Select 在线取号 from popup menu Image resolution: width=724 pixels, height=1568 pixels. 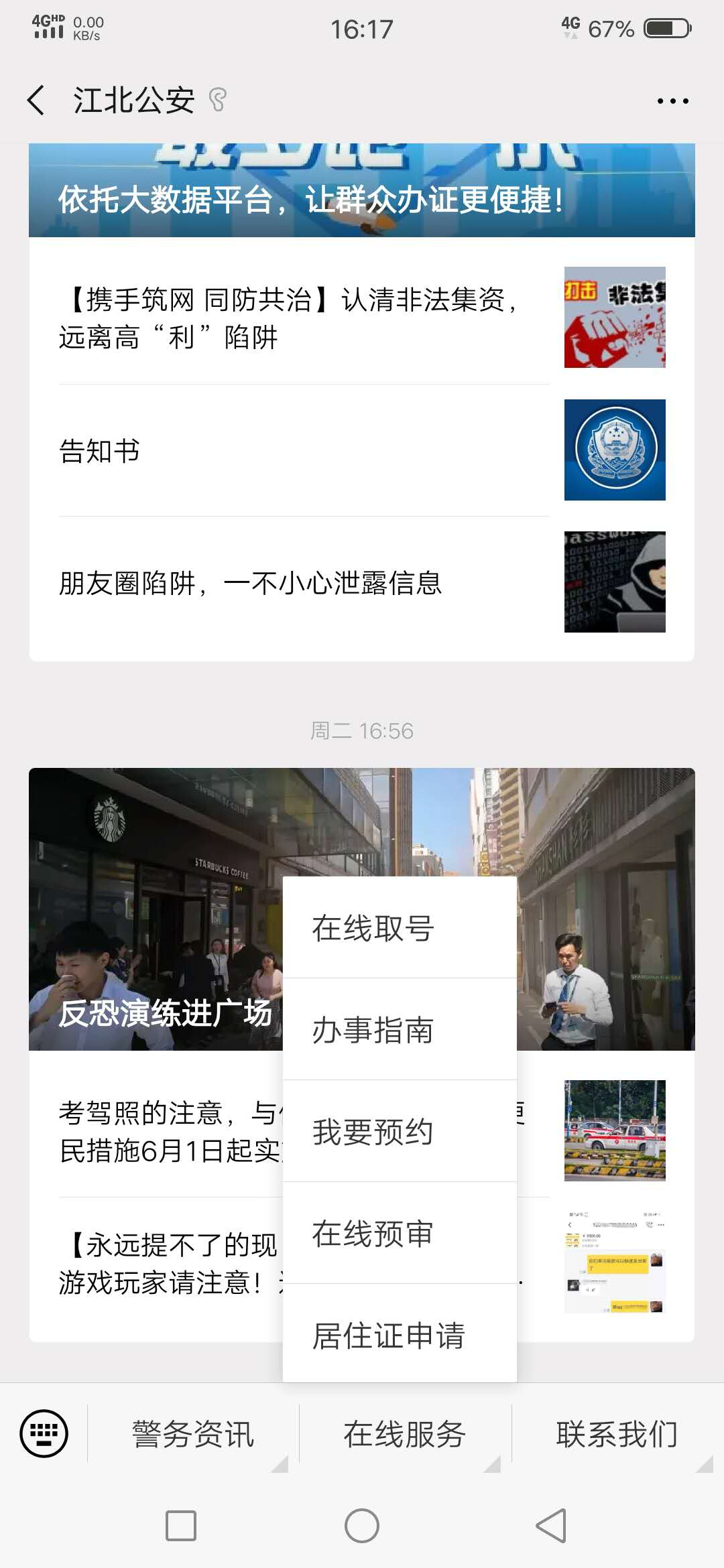(x=400, y=928)
